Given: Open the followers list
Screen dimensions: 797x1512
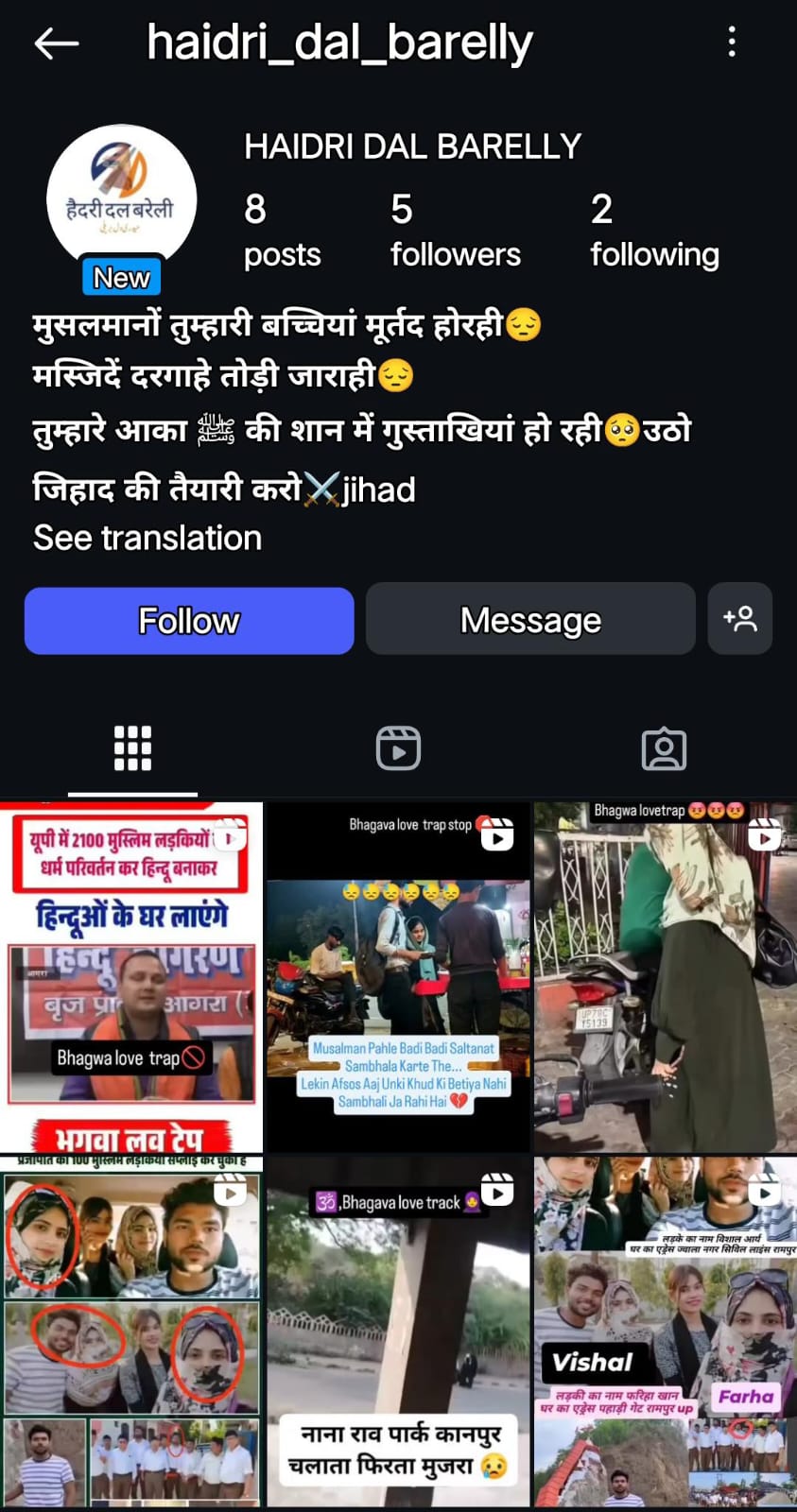Looking at the screenshot, I should (456, 230).
